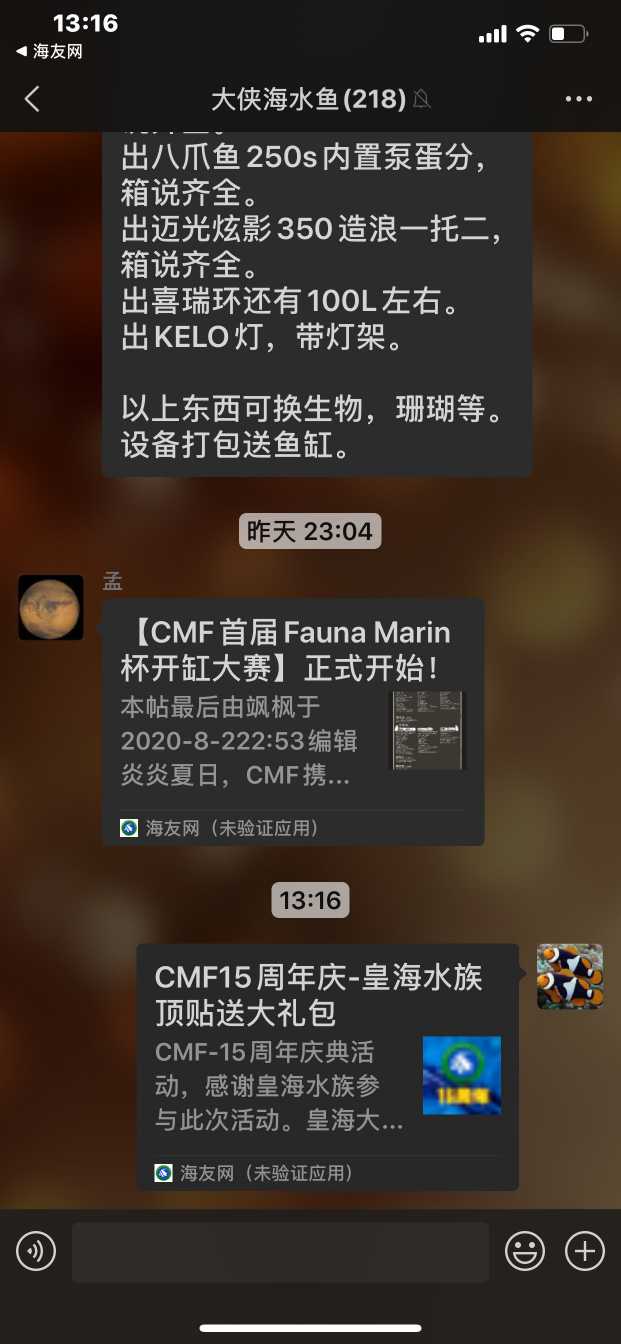Image resolution: width=621 pixels, height=1344 pixels.
Task: Return to the 海友网 app
Action: [x=48, y=52]
